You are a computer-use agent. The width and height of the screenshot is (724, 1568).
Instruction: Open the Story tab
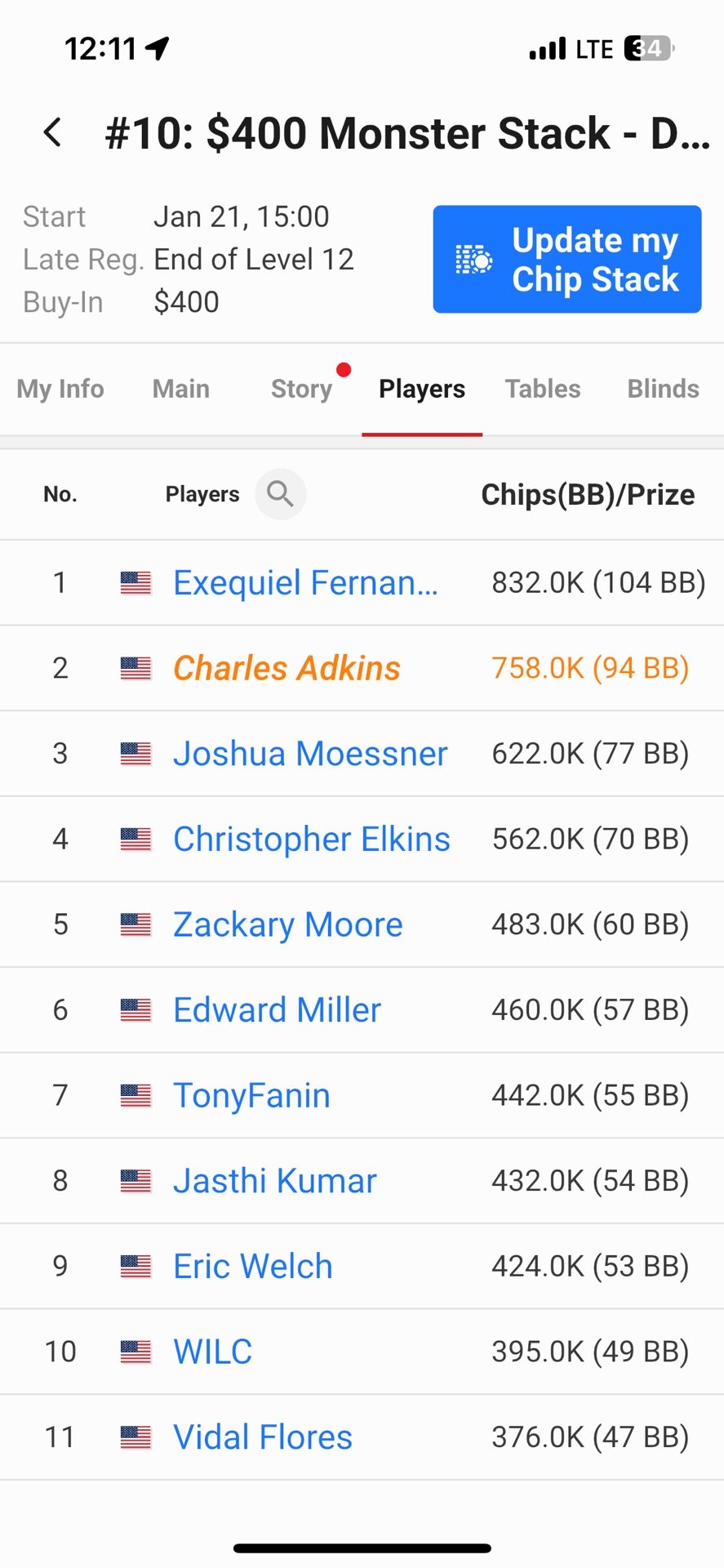[x=301, y=389]
